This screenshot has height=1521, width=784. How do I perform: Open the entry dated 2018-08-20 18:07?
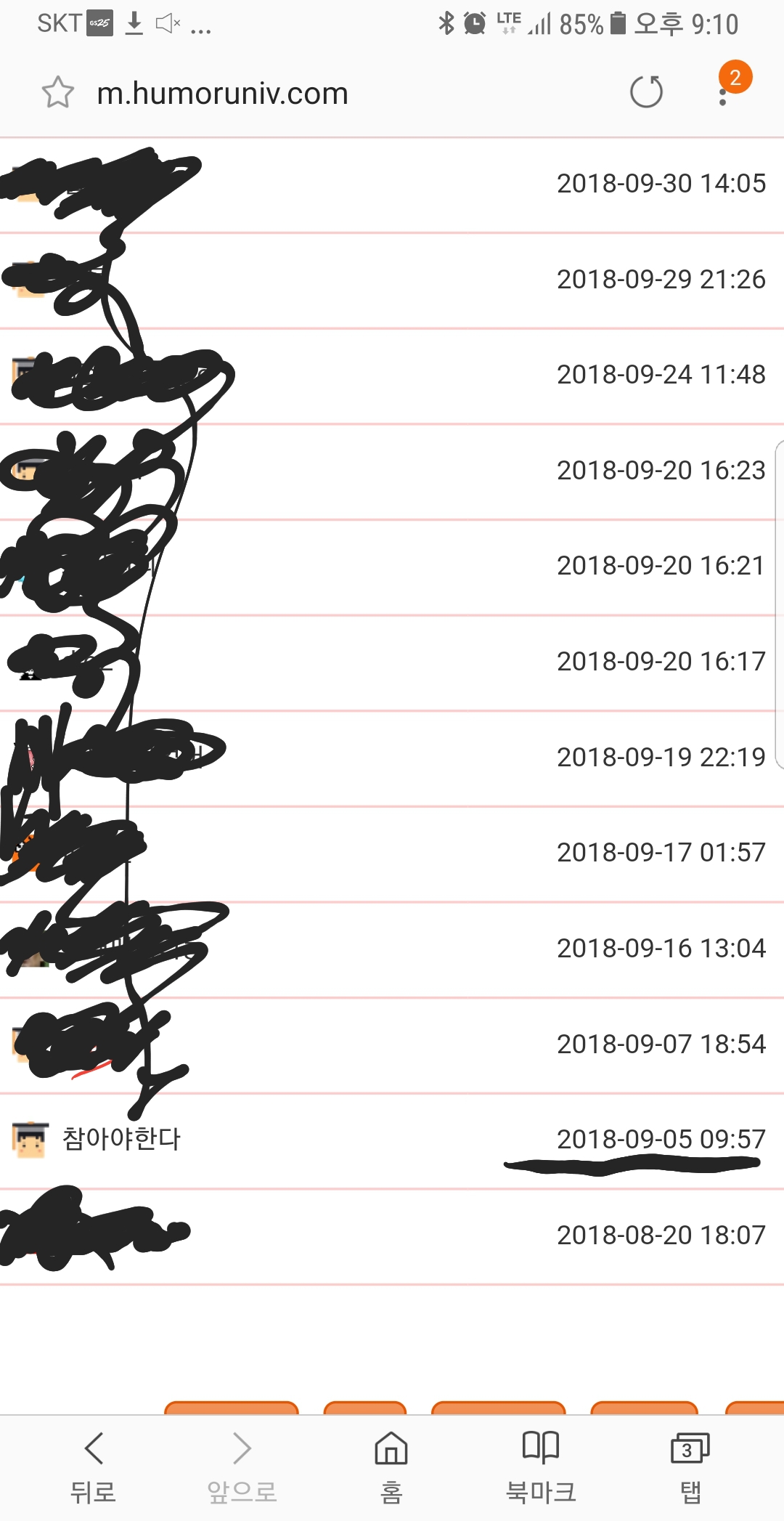click(x=392, y=1236)
